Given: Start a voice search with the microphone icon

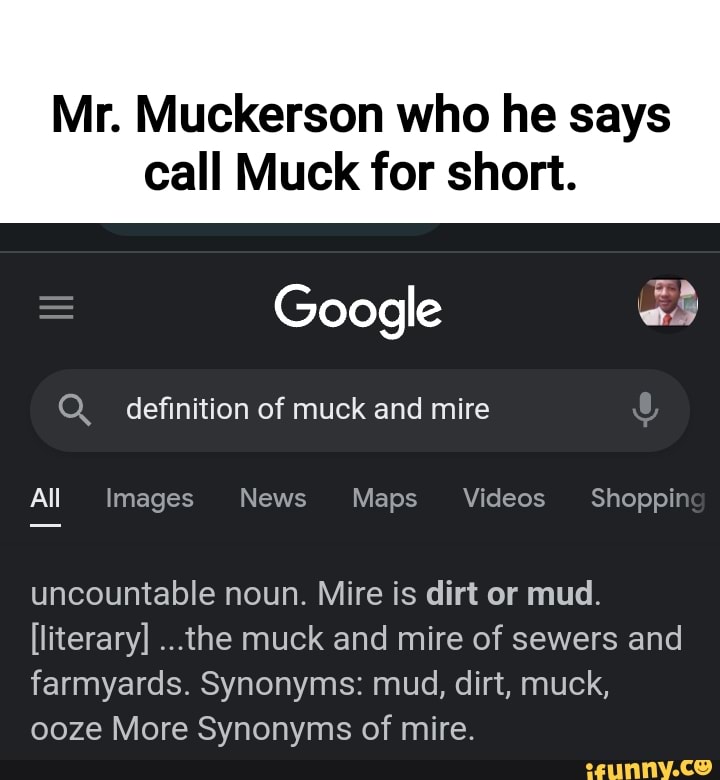Looking at the screenshot, I should (x=645, y=409).
